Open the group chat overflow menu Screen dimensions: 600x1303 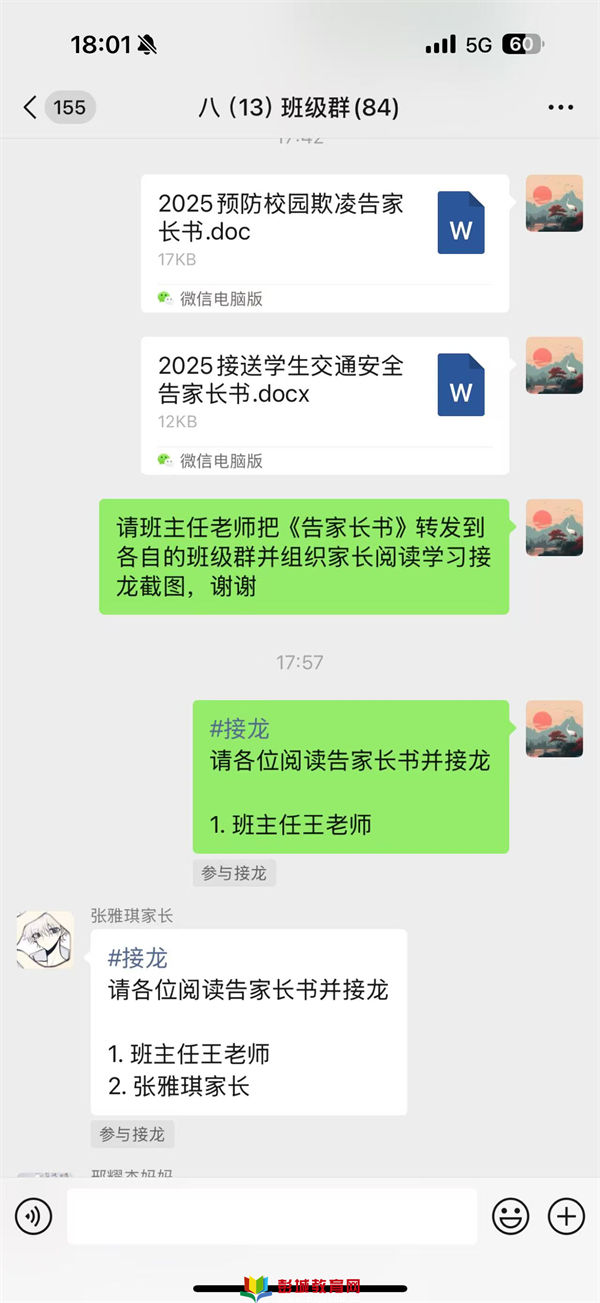pyautogui.click(x=561, y=107)
